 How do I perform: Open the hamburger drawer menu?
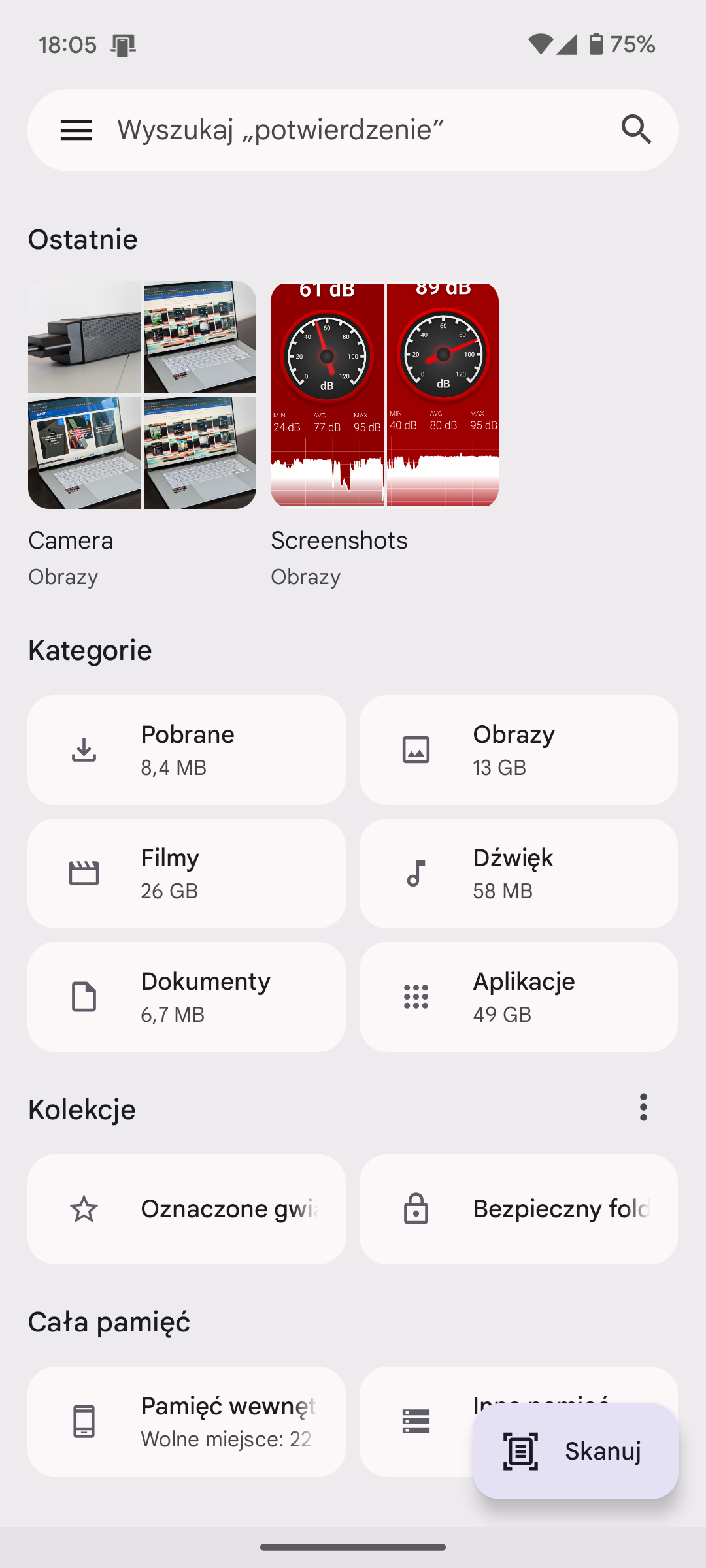tap(76, 130)
